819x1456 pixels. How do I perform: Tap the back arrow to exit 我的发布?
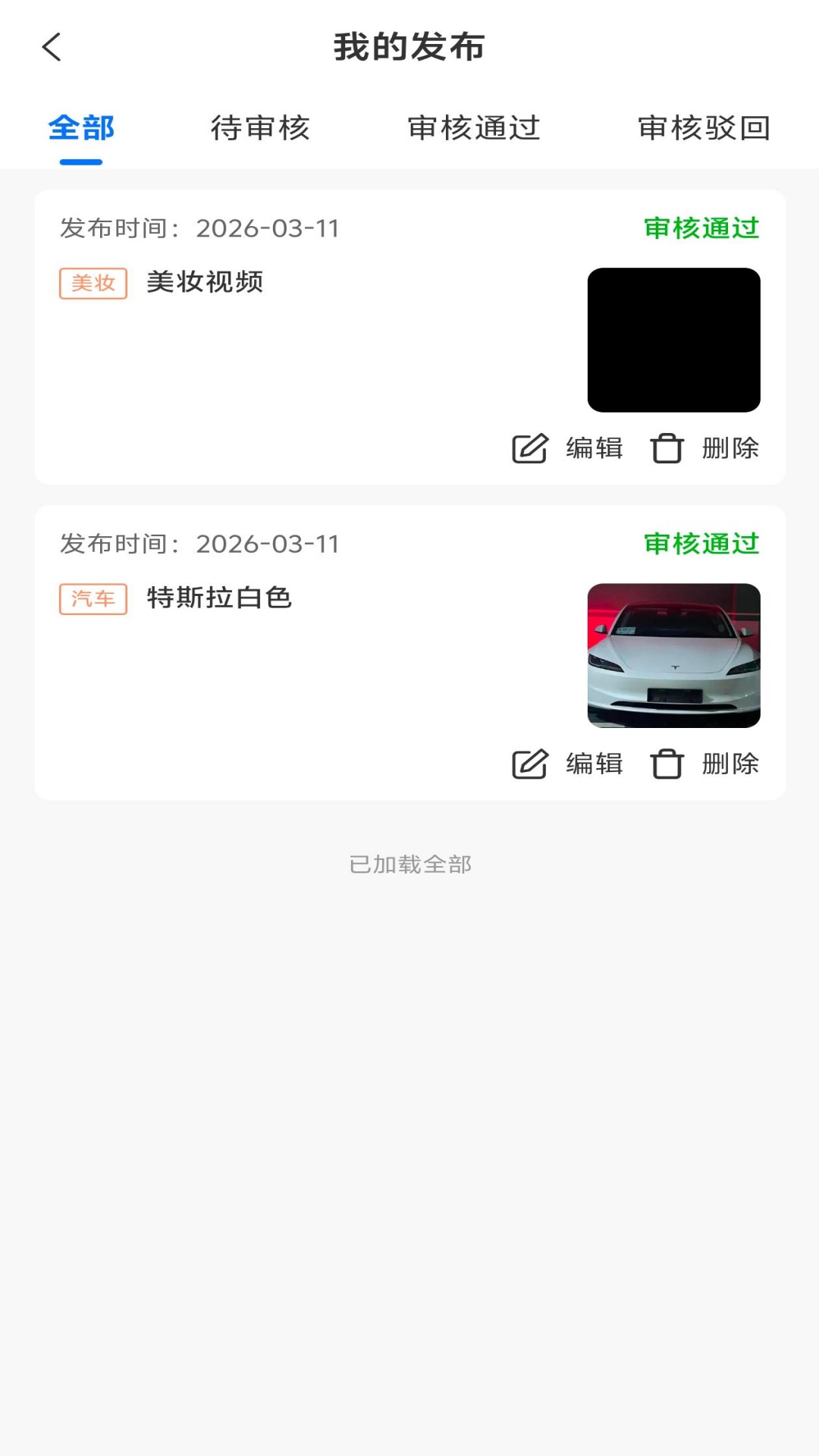tap(51, 47)
